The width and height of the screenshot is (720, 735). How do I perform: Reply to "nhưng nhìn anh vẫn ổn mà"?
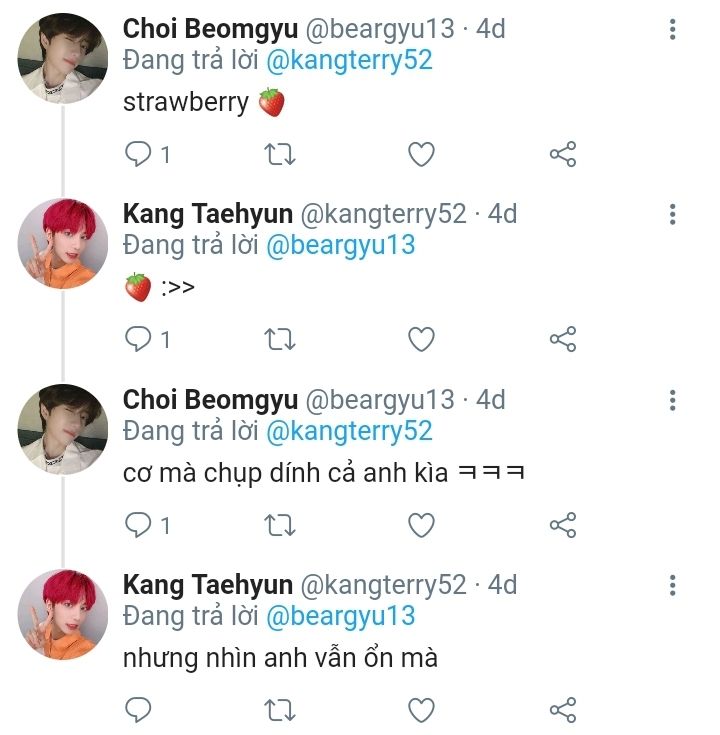[137, 710]
